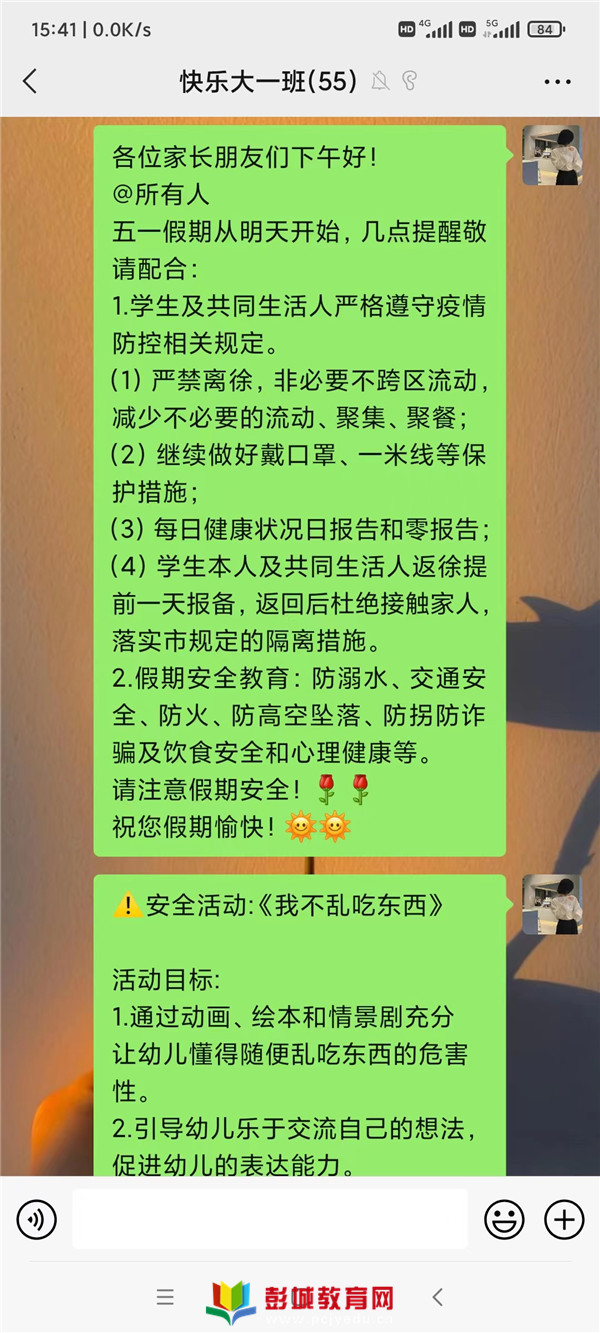Open the system recent apps menu button
Viewport: 600px width, 1333px height.
tap(165, 1298)
